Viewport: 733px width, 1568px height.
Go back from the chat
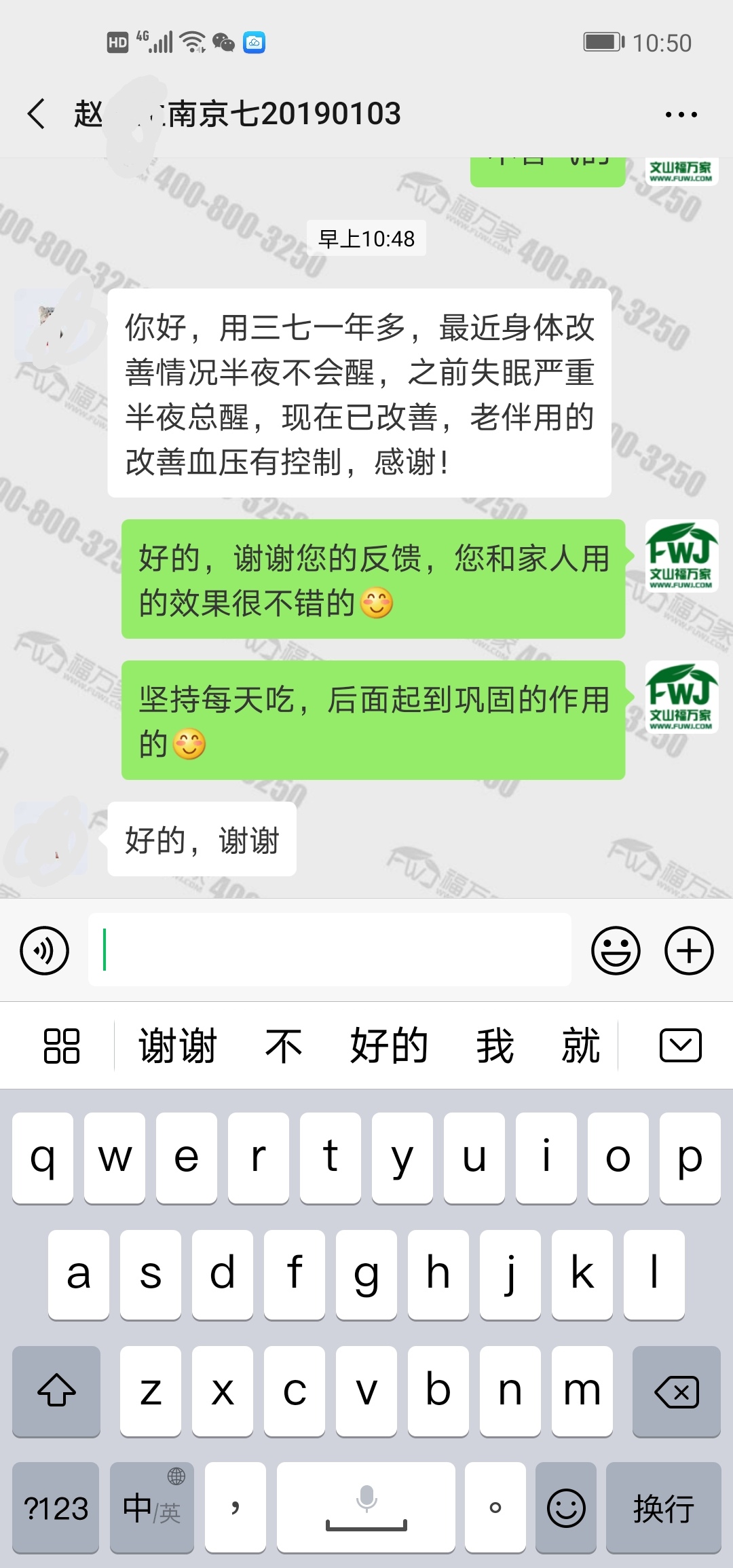37,113
